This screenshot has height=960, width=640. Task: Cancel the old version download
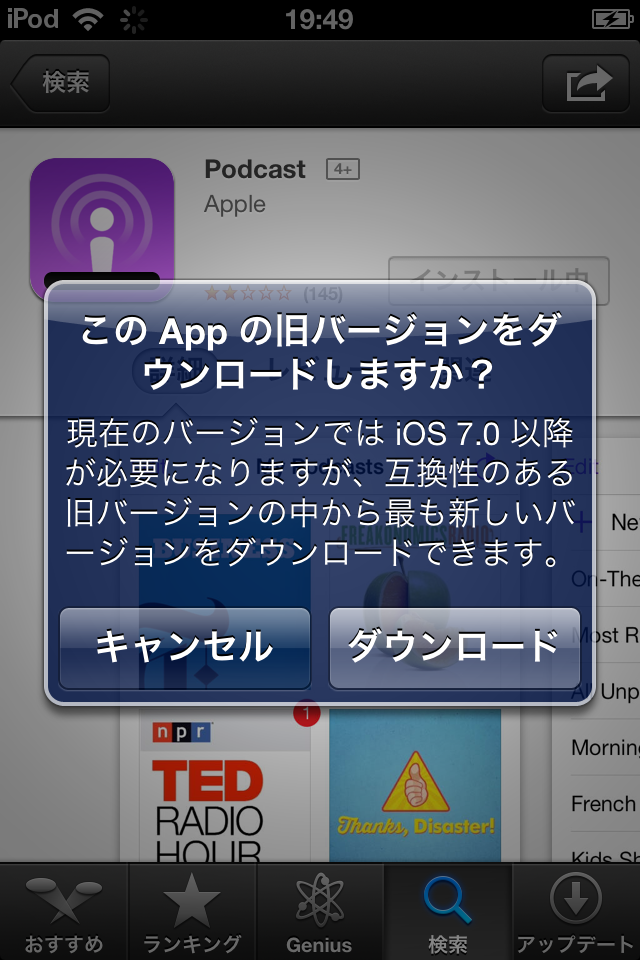(184, 647)
